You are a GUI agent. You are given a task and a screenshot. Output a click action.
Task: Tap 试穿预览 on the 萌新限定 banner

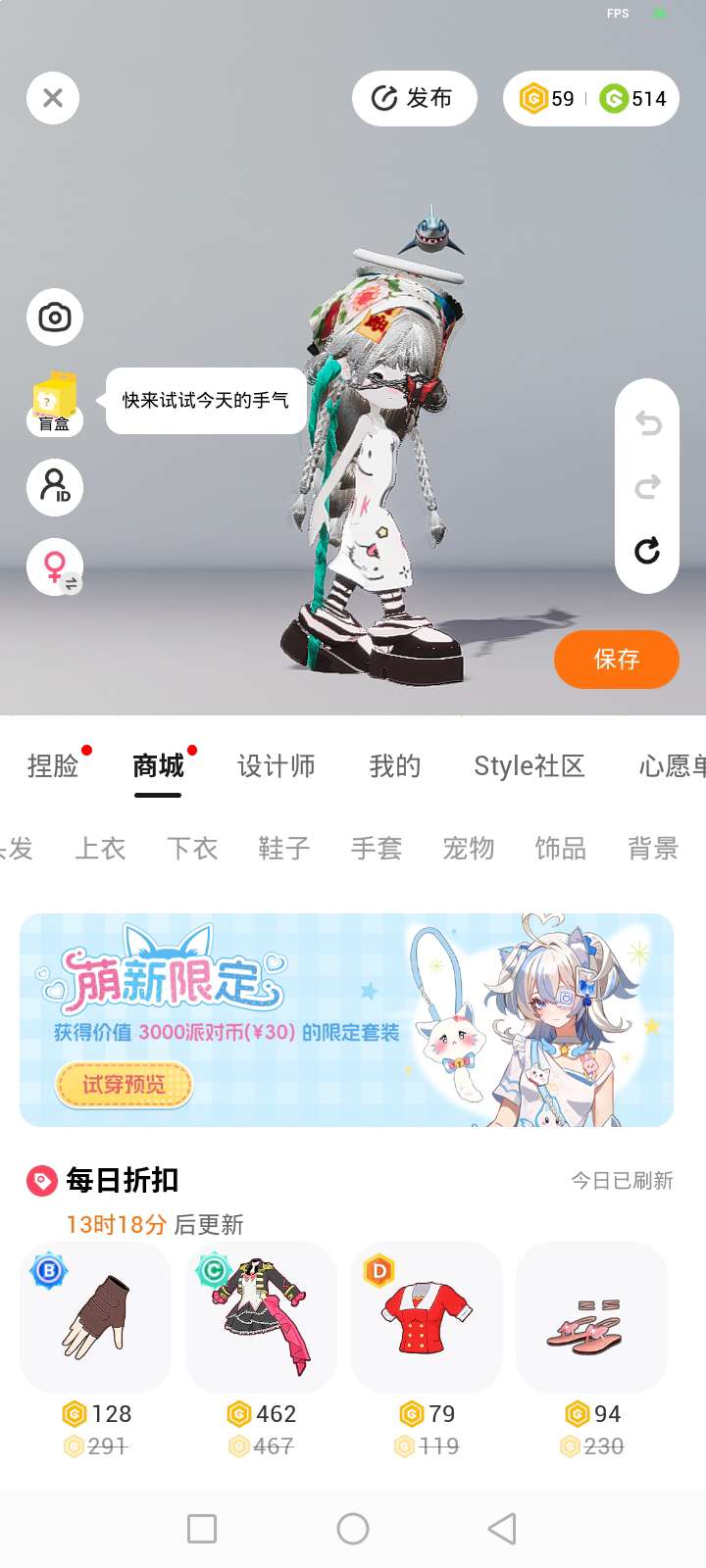(124, 1085)
